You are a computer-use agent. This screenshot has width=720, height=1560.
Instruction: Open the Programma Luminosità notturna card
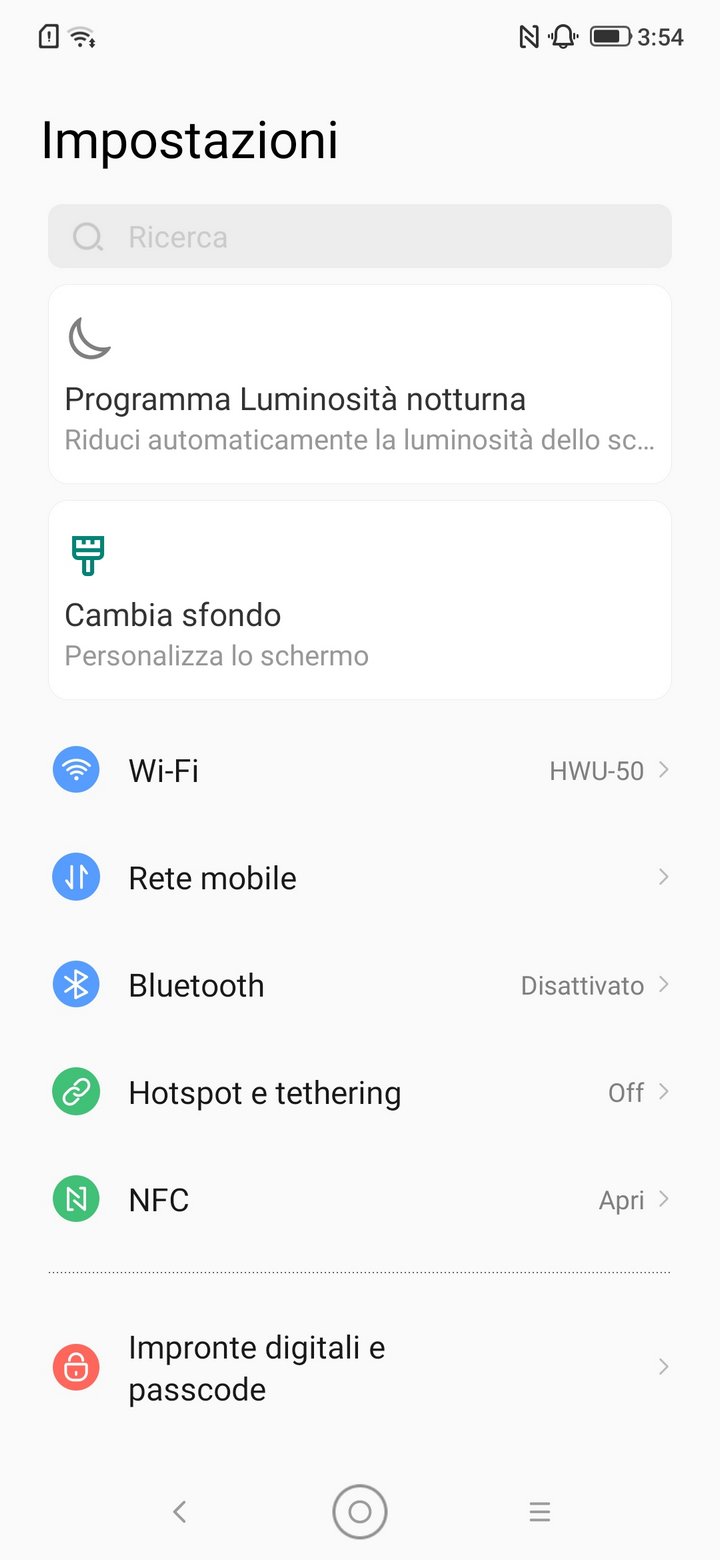[360, 385]
